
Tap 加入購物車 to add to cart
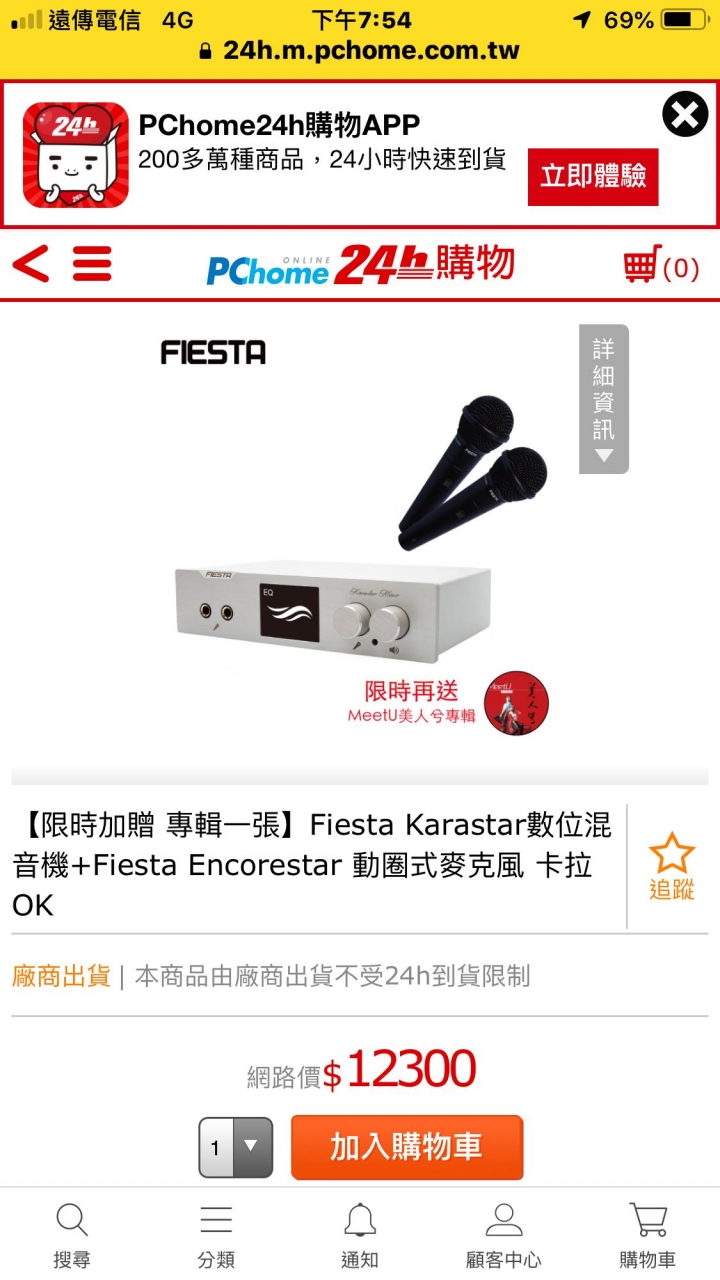click(x=407, y=1147)
